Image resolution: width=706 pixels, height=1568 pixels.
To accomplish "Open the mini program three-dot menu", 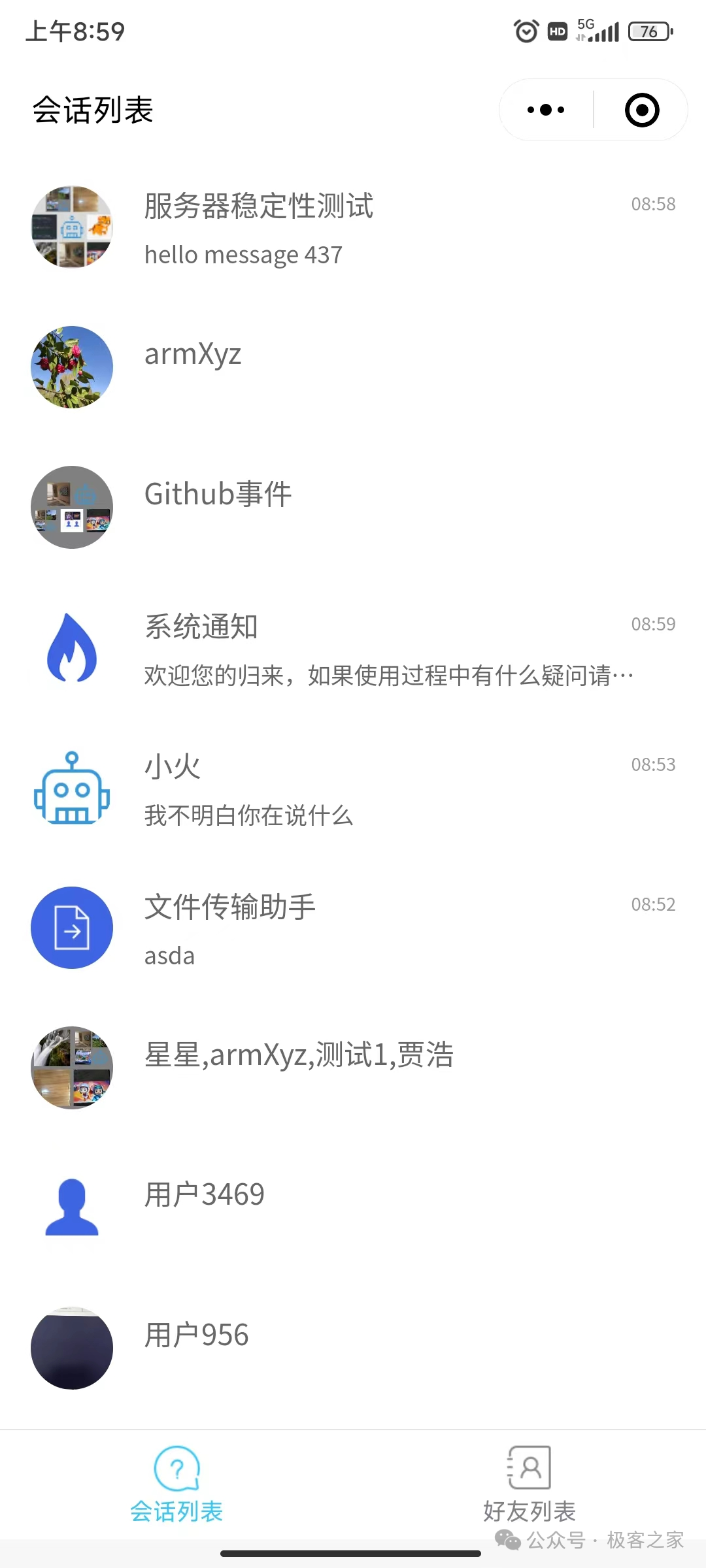I will pos(546,110).
